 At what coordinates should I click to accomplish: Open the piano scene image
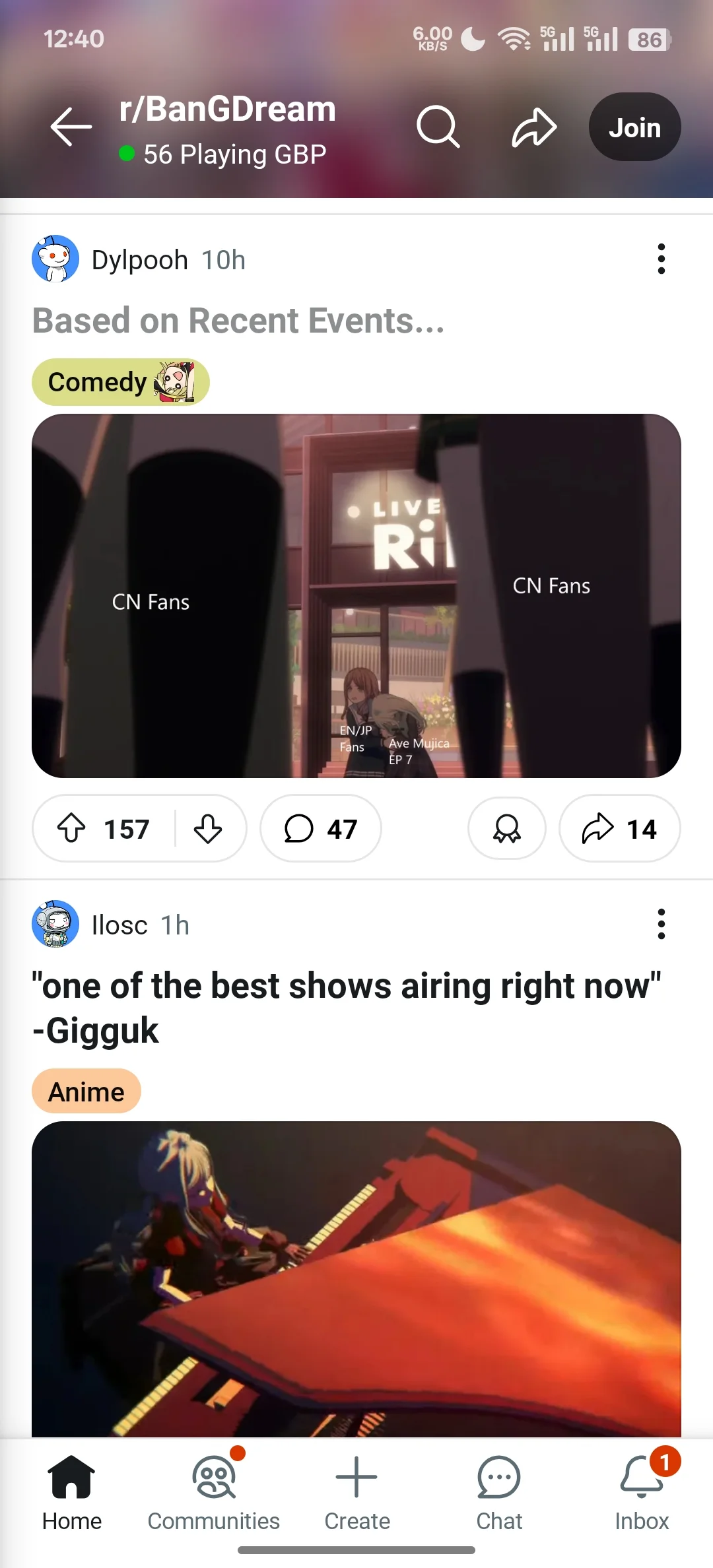click(356, 1279)
